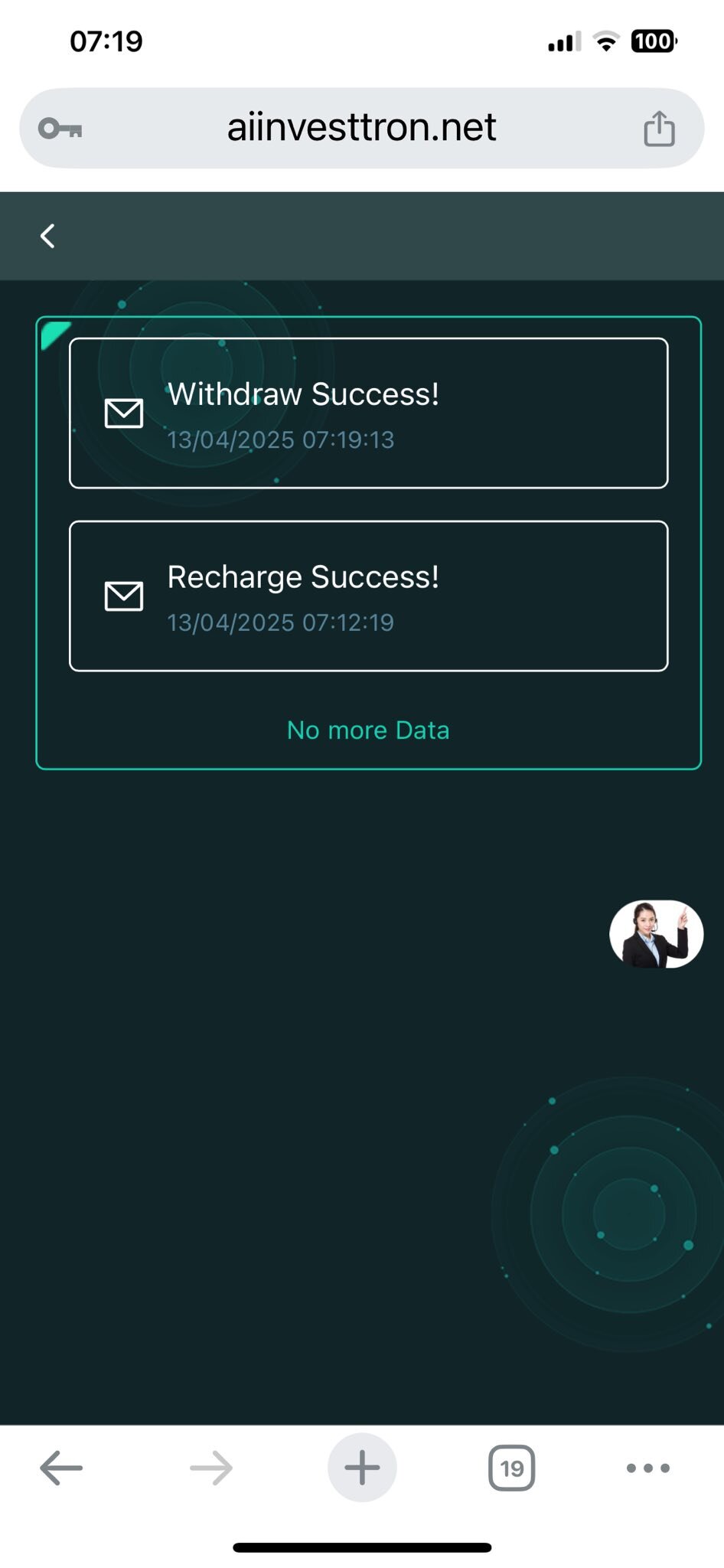Image resolution: width=724 pixels, height=1568 pixels.
Task: Tap the aiinvesttron.net address bar
Action: tap(361, 128)
